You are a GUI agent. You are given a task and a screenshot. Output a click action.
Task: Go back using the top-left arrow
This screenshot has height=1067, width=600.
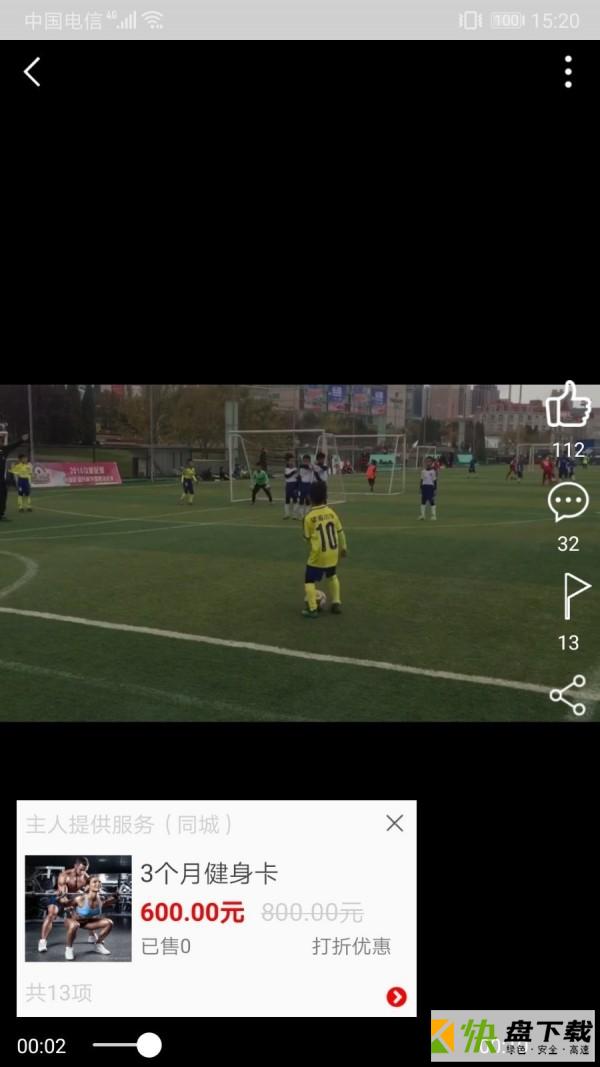pos(32,72)
